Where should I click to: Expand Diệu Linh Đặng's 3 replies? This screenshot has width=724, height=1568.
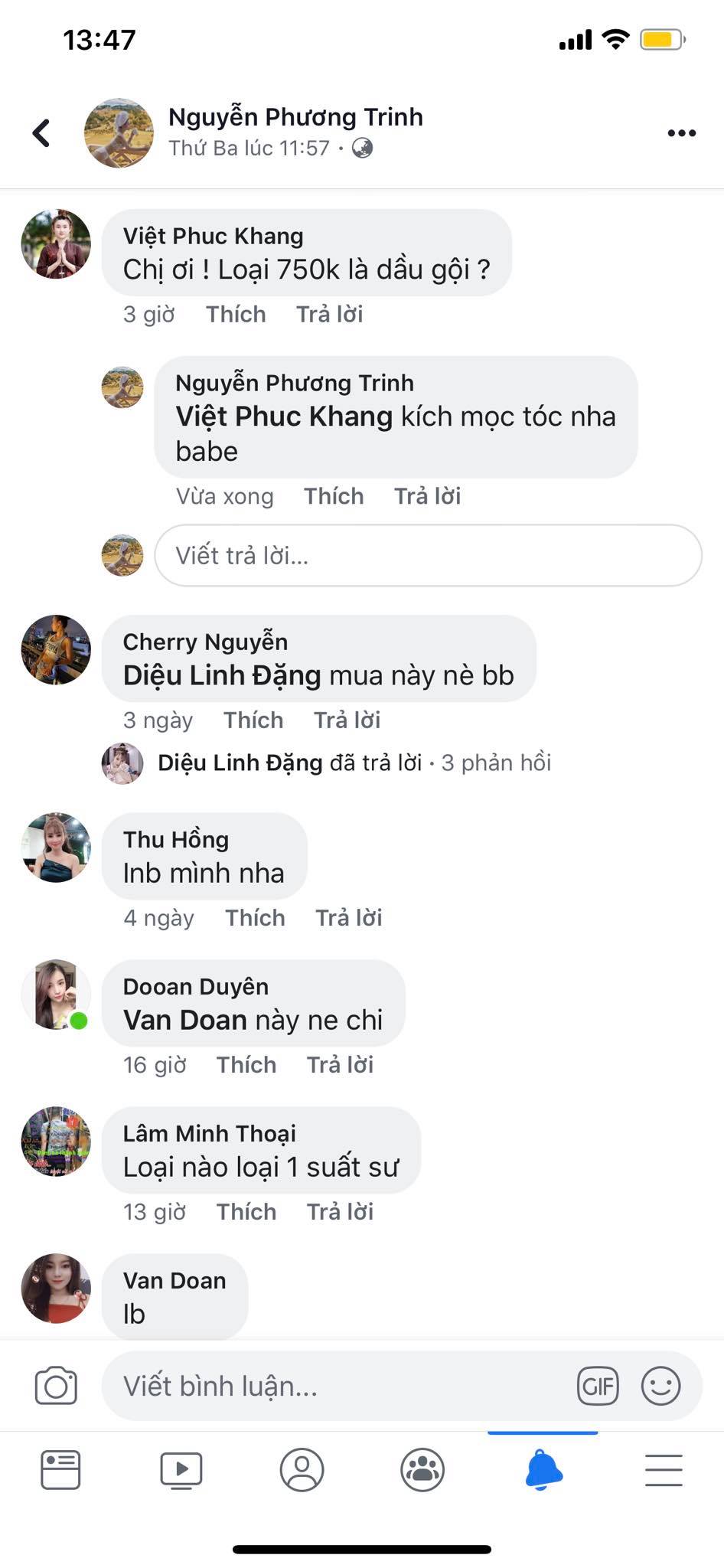pyautogui.click(x=354, y=763)
